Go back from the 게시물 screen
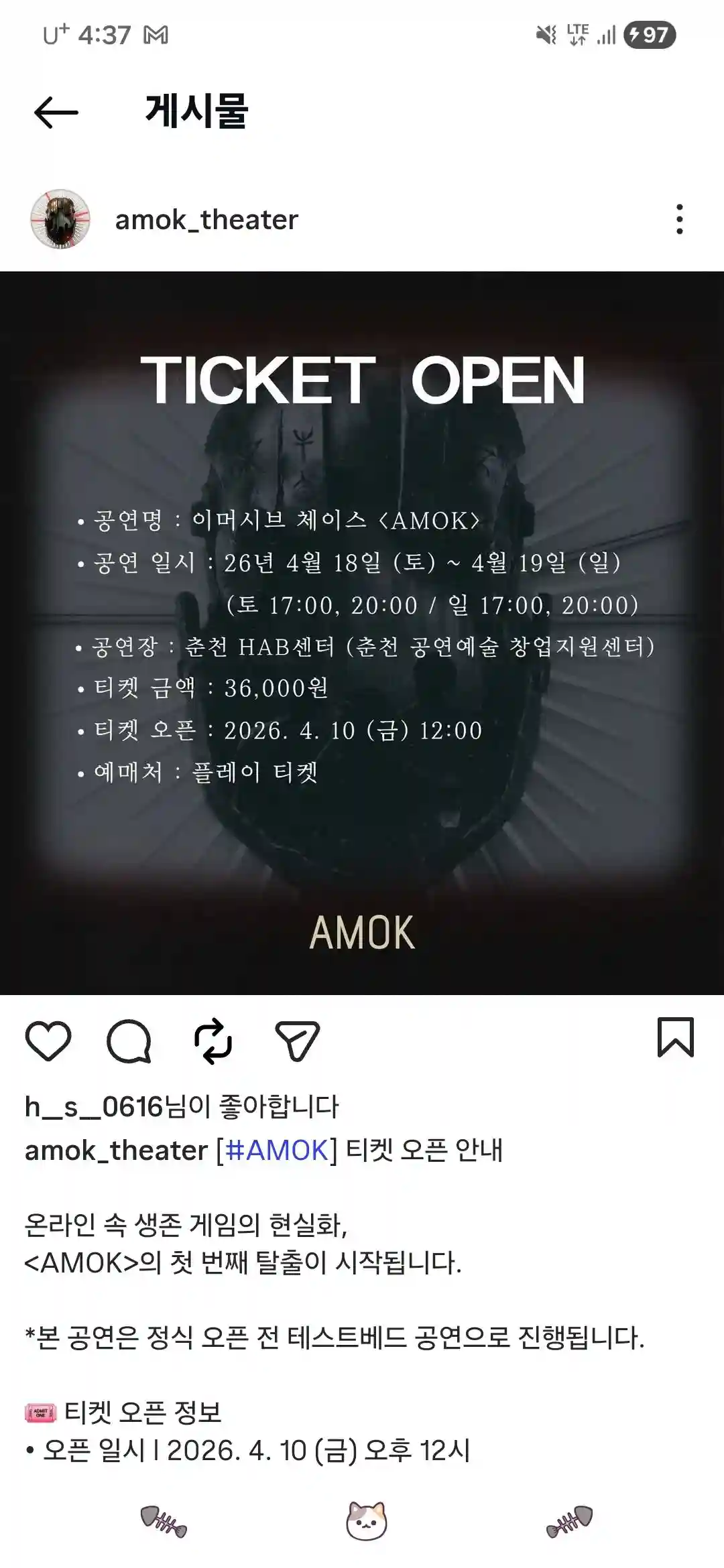Screen dimensions: 724x1568 [56, 112]
